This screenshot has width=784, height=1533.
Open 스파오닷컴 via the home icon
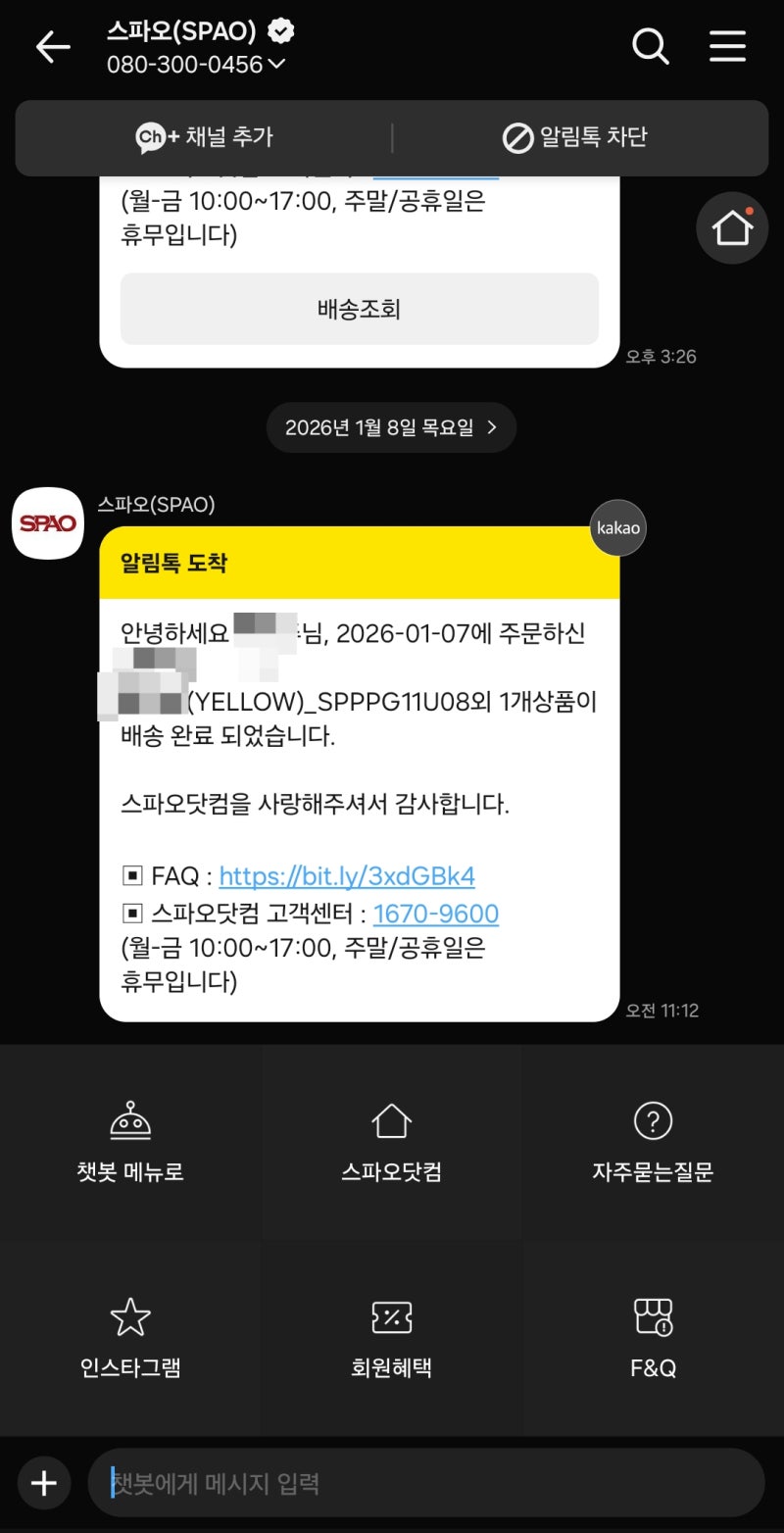[391, 1120]
